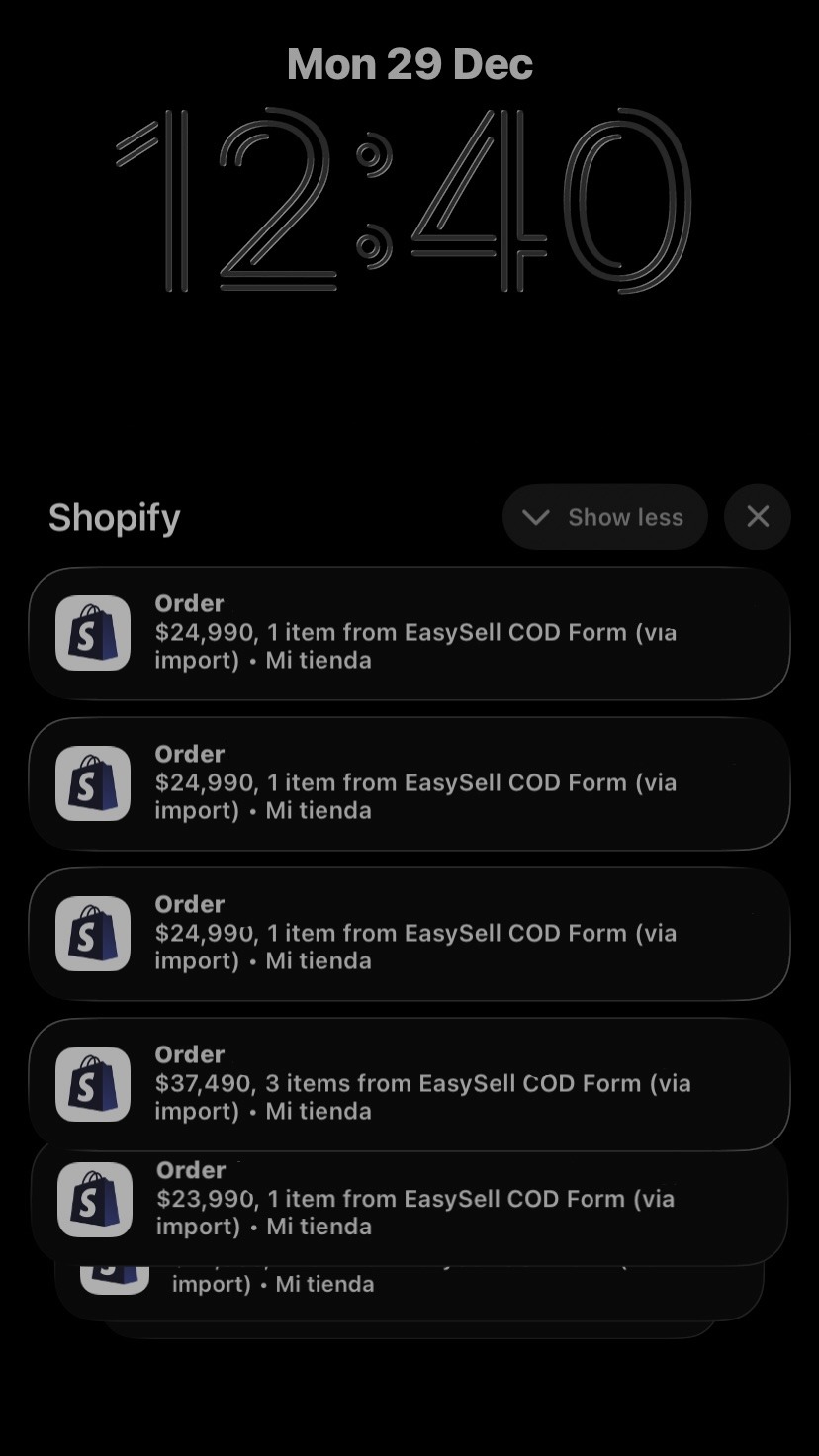Clear Shopify notifications with the X button
The image size is (819, 1456).
pyautogui.click(x=757, y=516)
